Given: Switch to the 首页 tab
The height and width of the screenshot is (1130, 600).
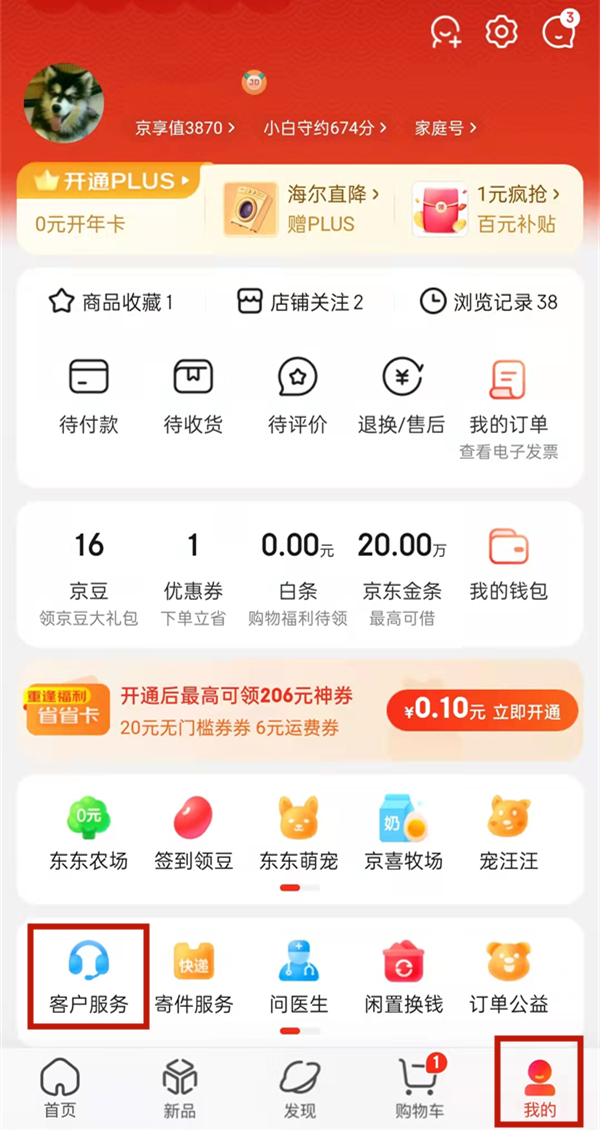Looking at the screenshot, I should [x=59, y=1088].
